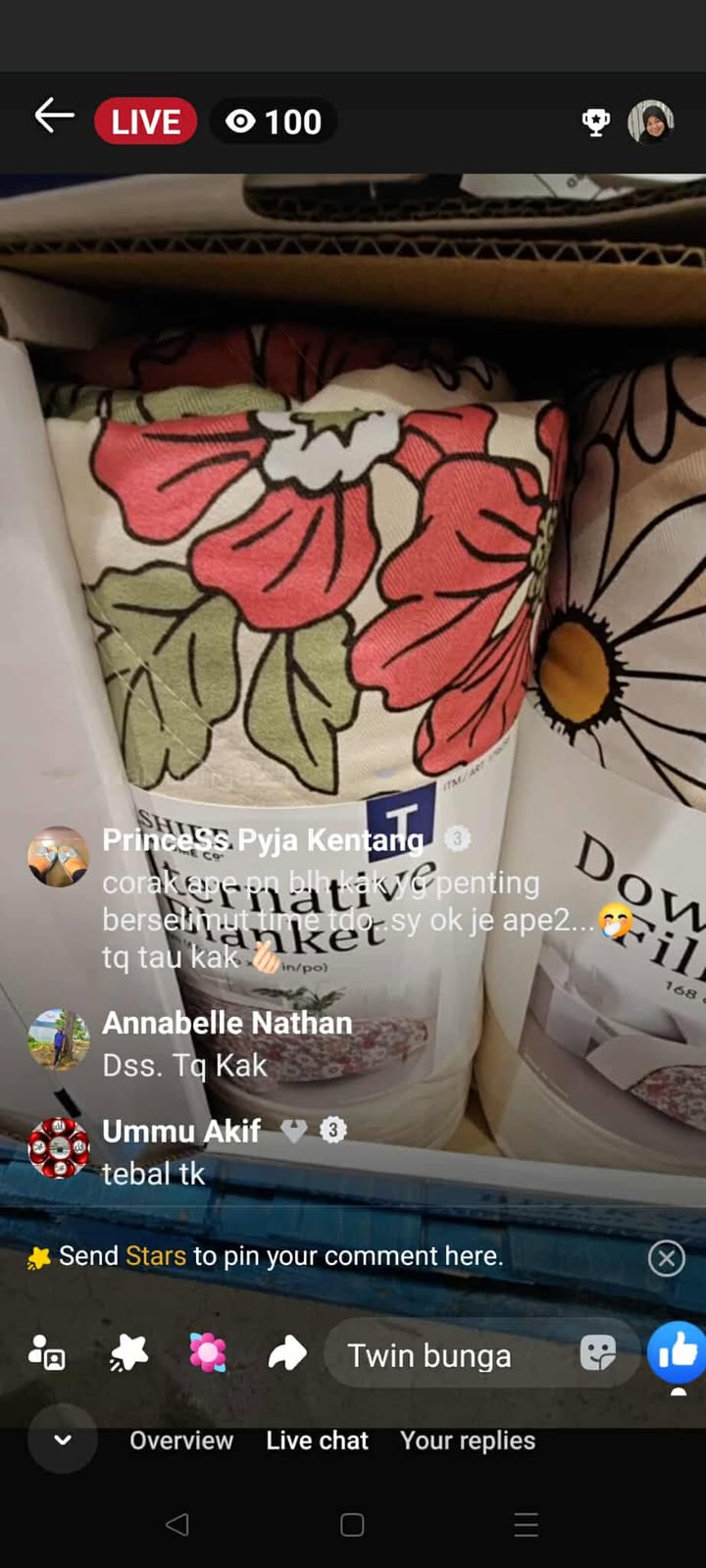
Task: Tap the system home button
Action: 352,1524
